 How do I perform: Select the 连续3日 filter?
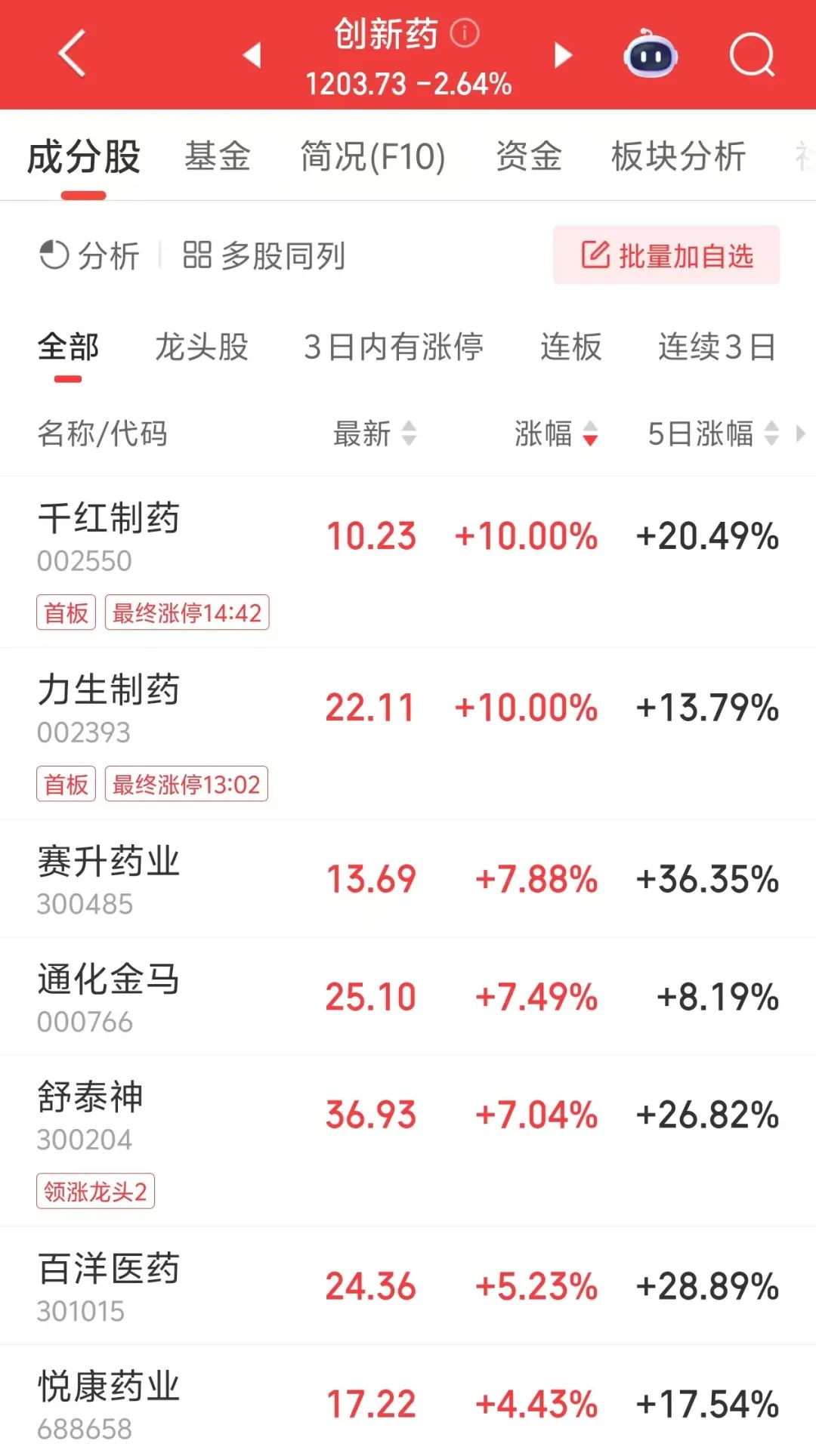718,347
